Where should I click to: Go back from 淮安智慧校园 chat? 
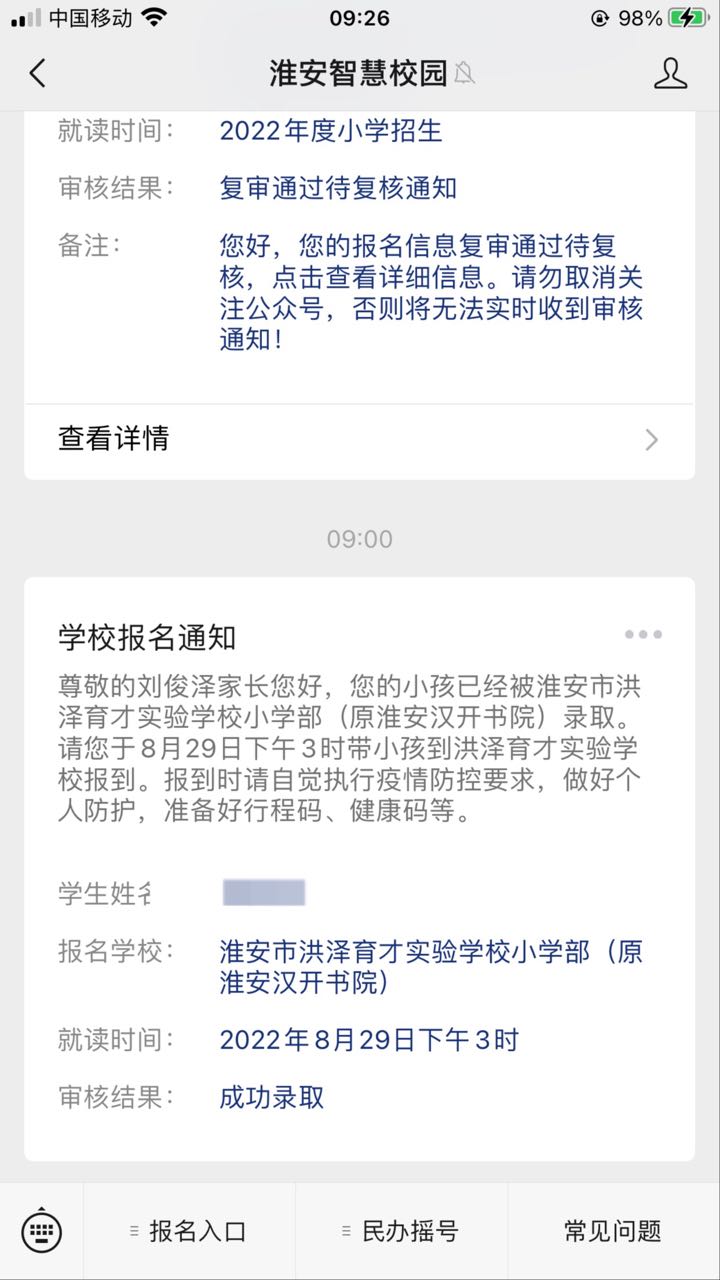tap(37, 73)
